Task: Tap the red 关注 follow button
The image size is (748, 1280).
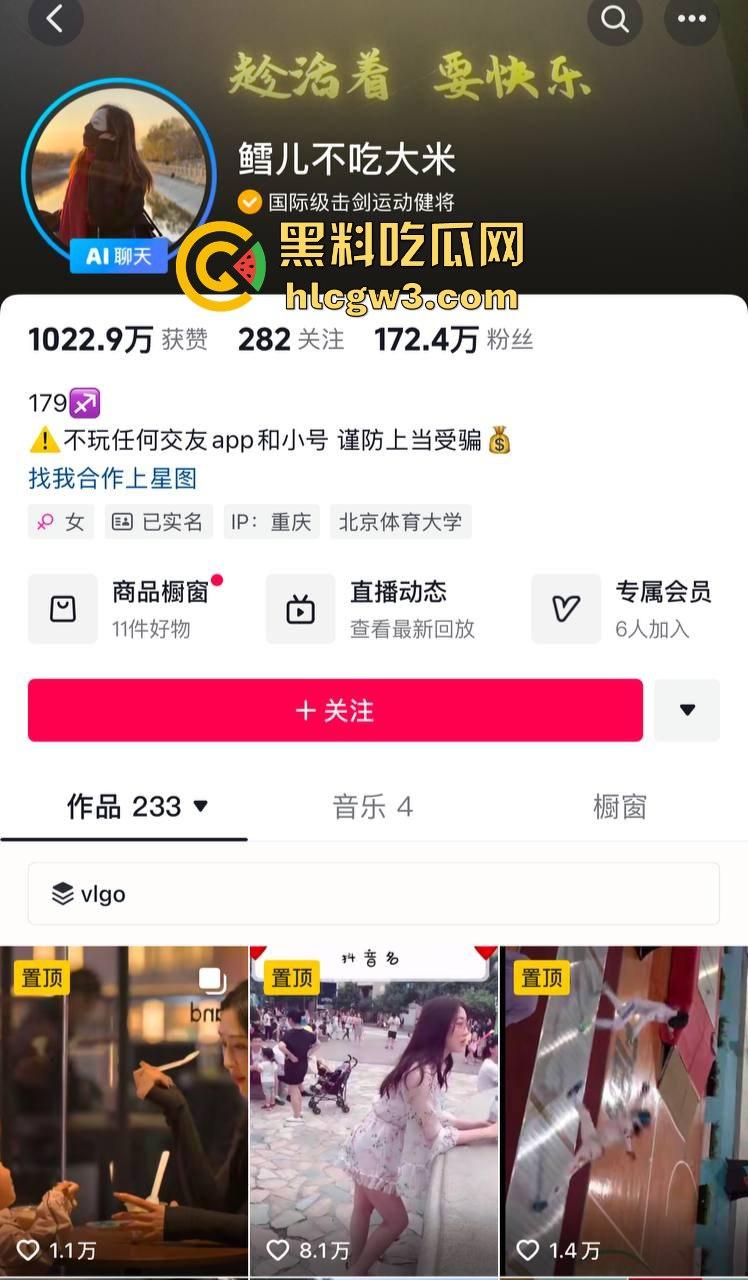Action: [x=336, y=710]
